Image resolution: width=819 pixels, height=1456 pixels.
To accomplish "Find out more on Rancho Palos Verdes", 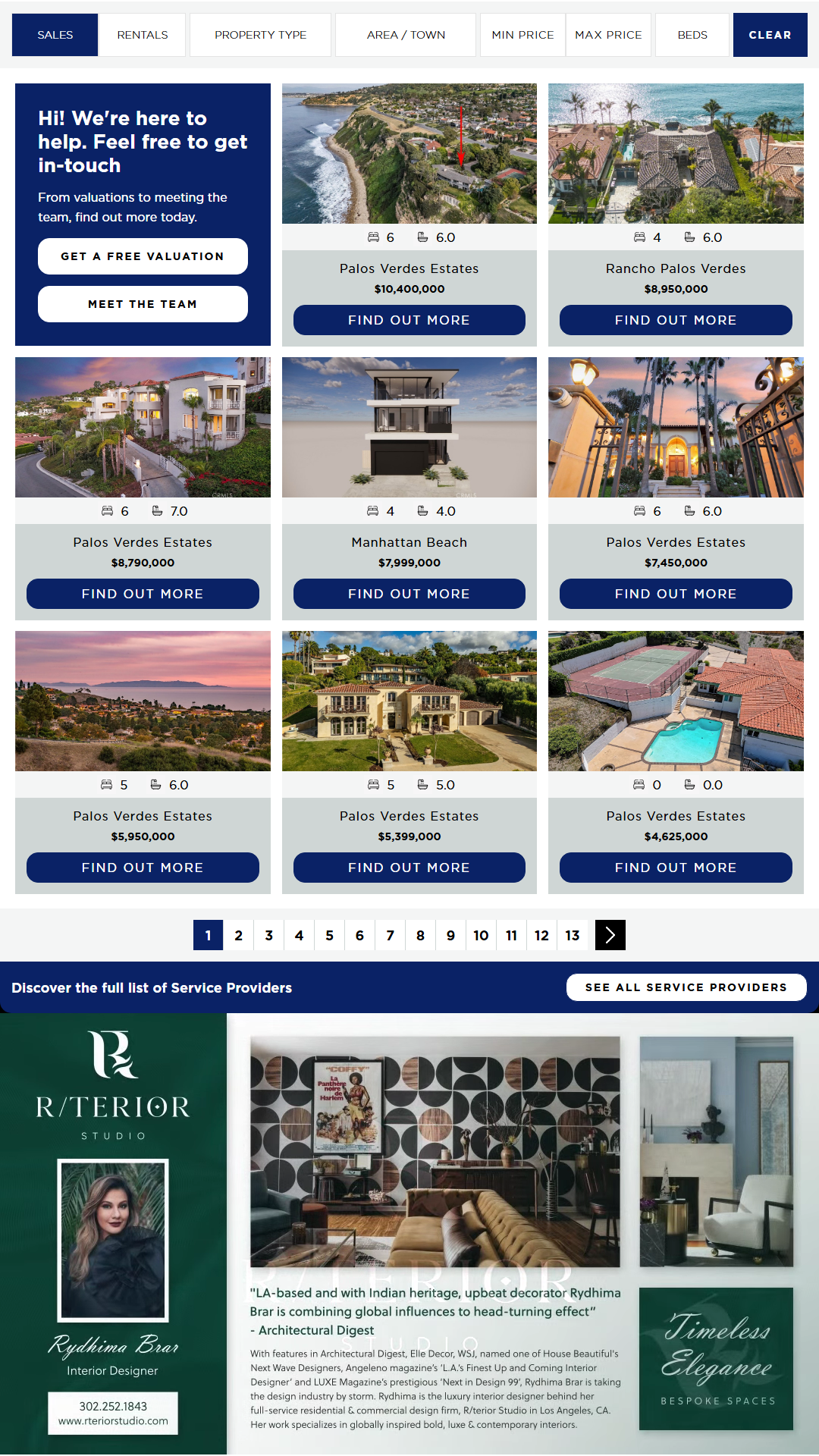I will click(x=676, y=320).
